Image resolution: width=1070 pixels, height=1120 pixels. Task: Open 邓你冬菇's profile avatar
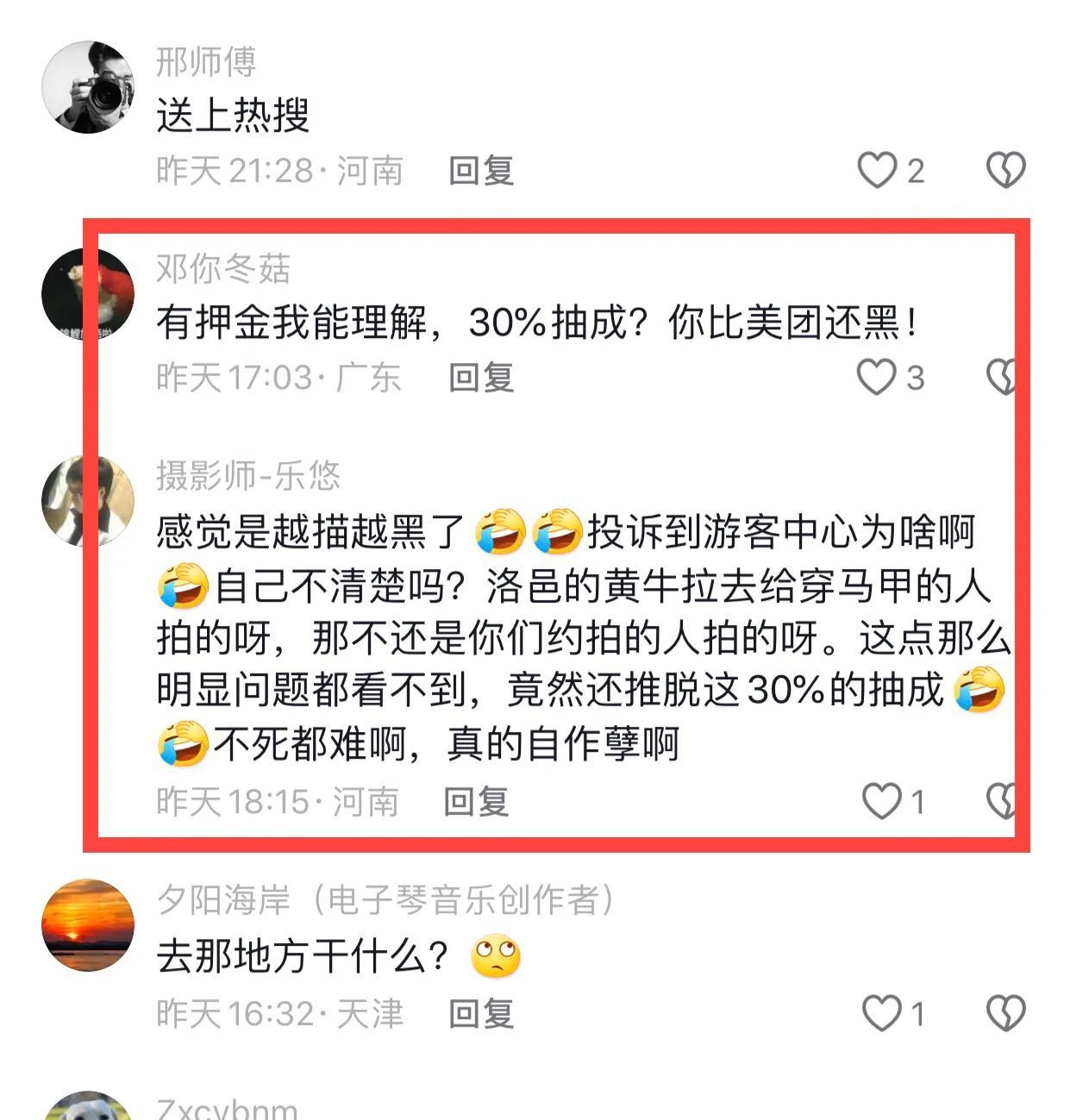coord(88,294)
